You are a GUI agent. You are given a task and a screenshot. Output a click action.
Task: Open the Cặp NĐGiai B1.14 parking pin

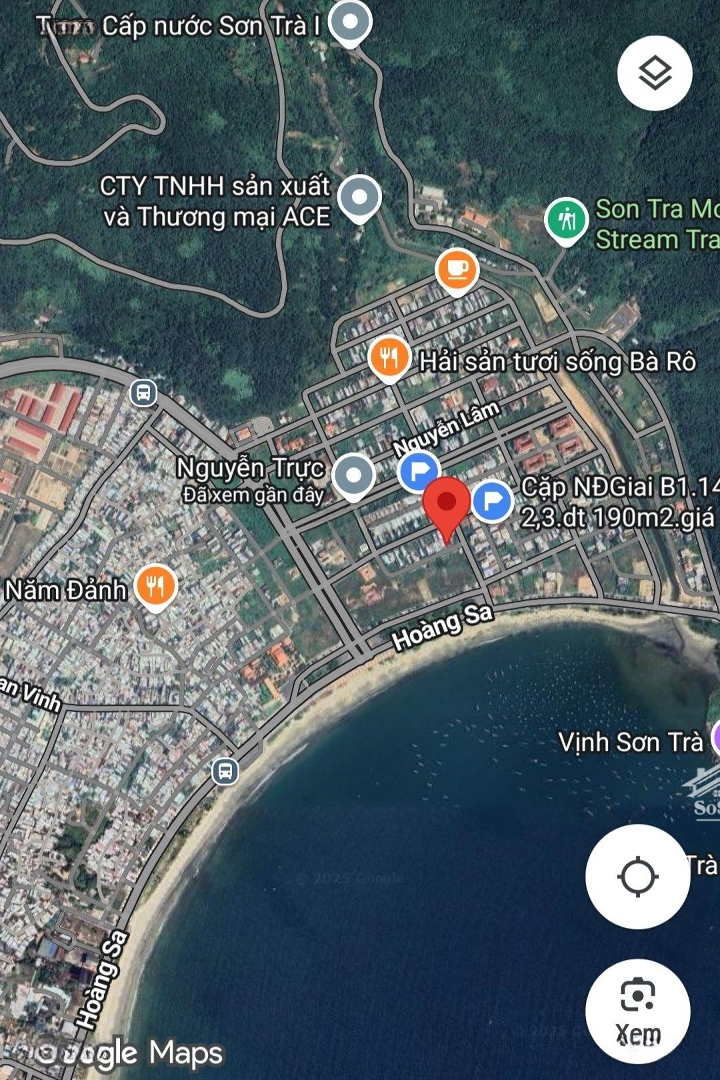coord(492,499)
